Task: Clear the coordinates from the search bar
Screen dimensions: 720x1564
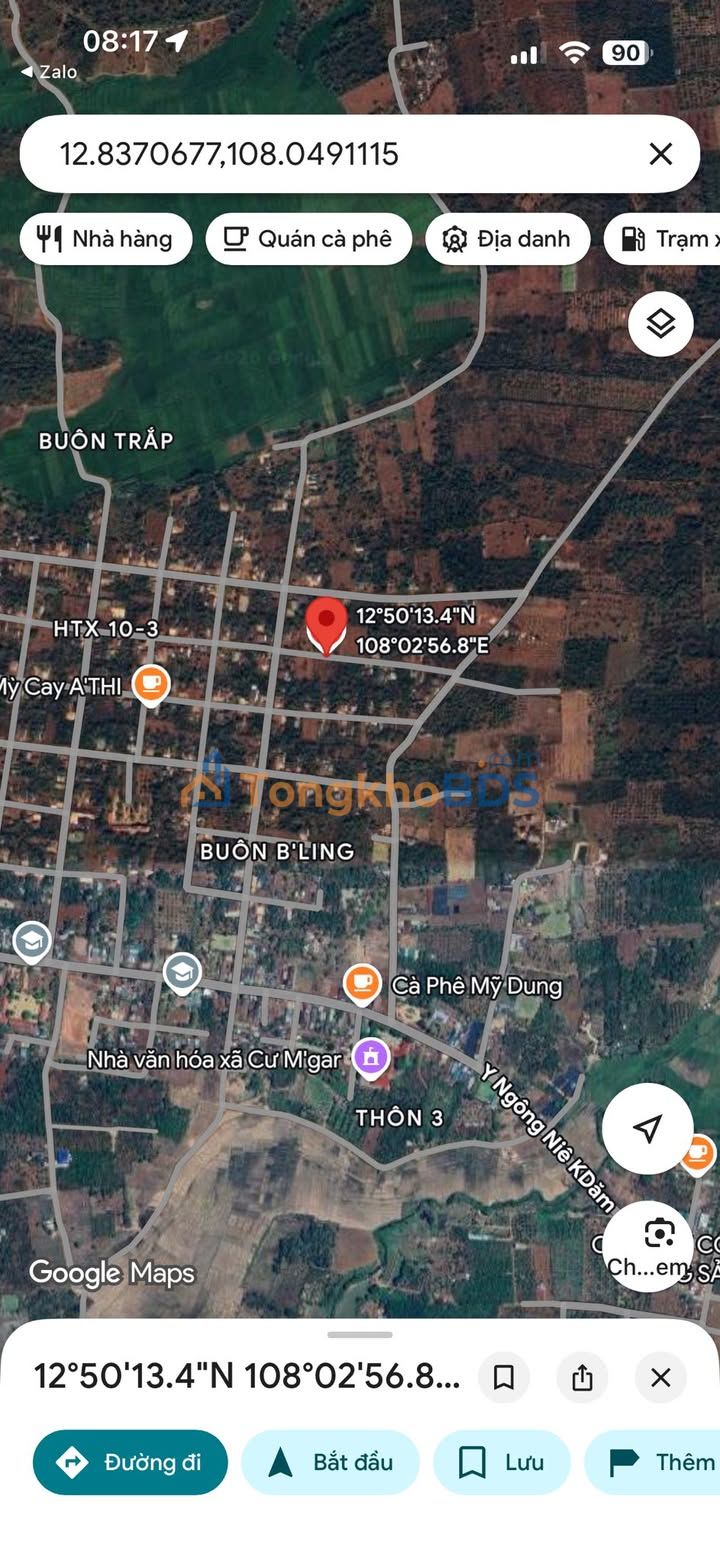Action: [660, 154]
